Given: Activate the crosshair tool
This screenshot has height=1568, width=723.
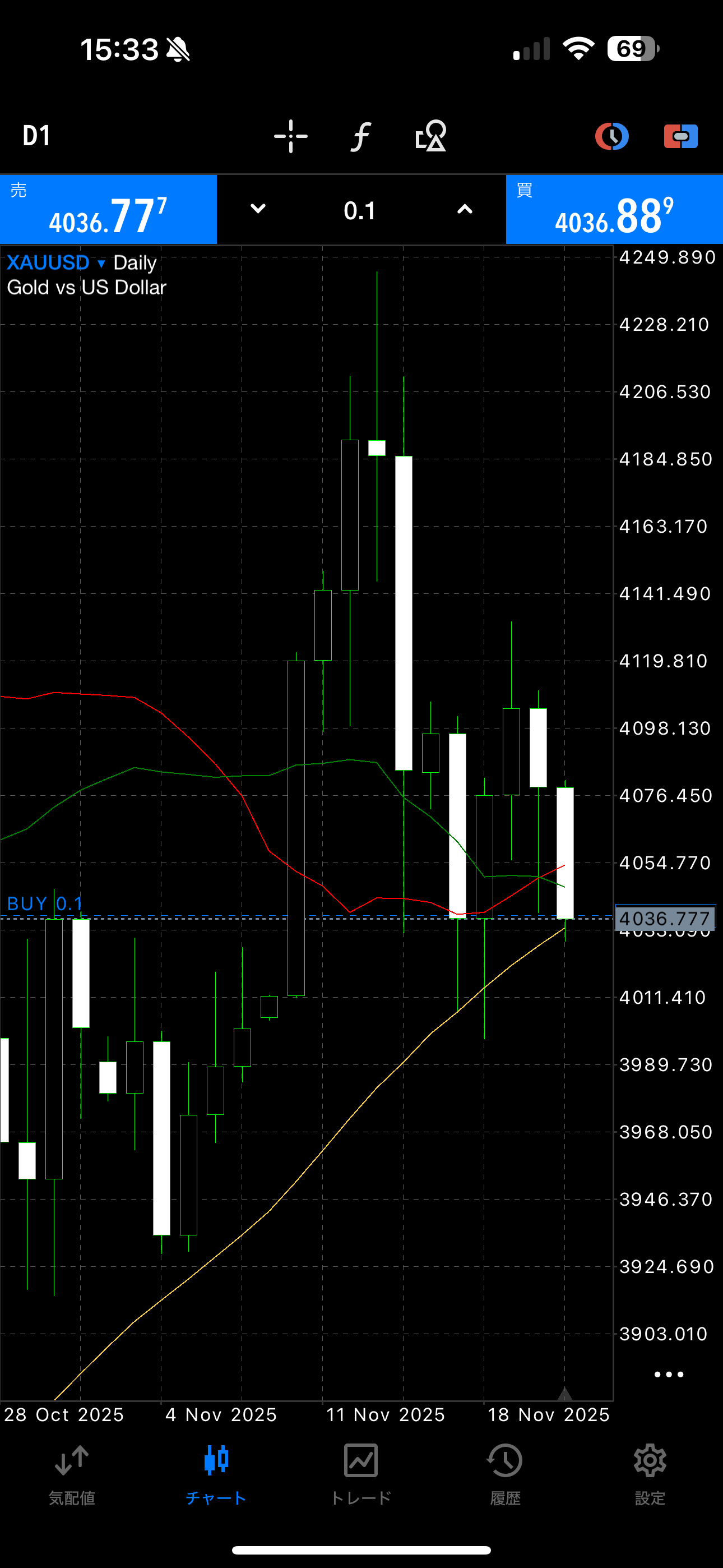Looking at the screenshot, I should point(290,136).
